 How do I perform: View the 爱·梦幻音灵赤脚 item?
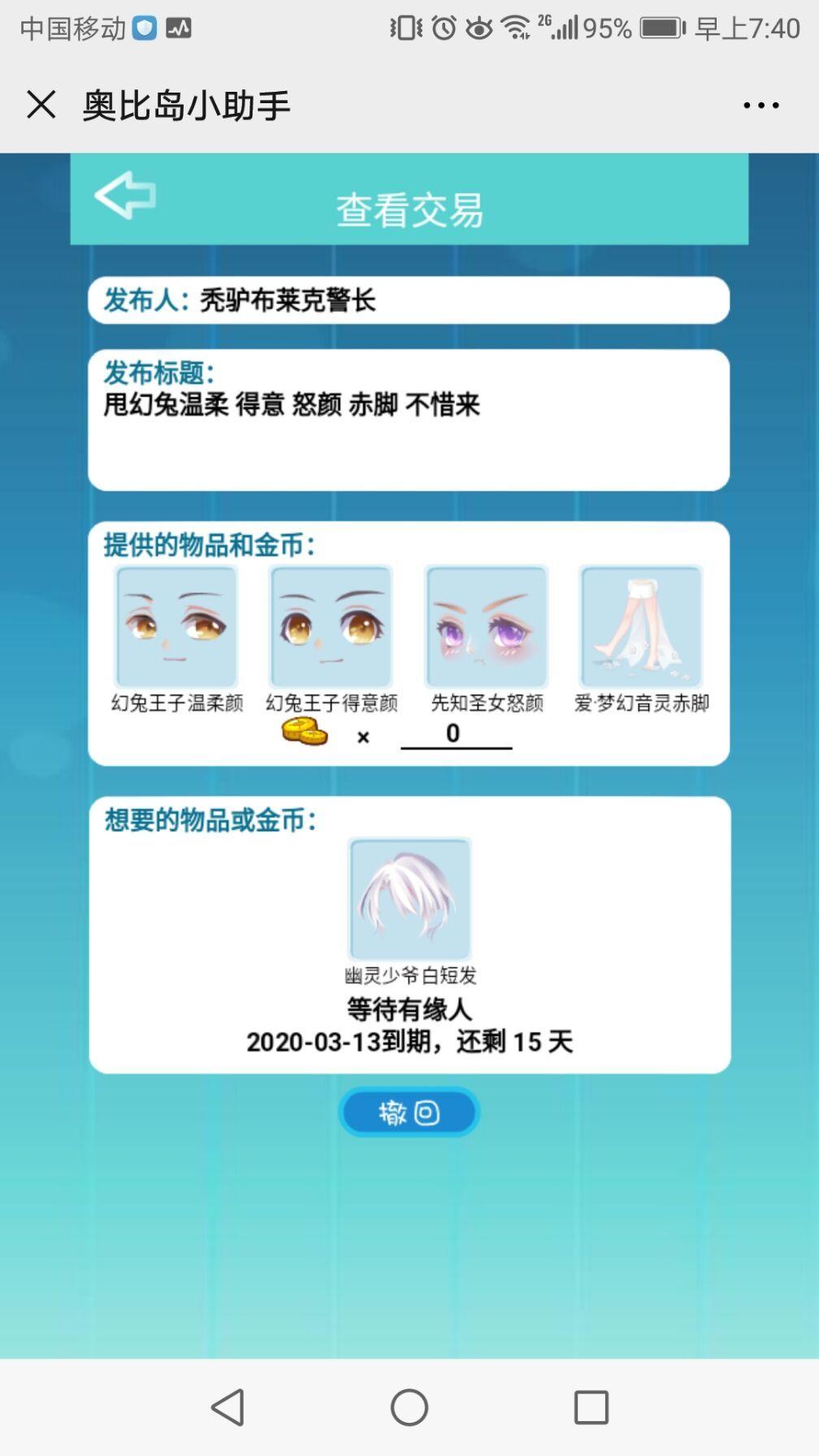click(640, 627)
